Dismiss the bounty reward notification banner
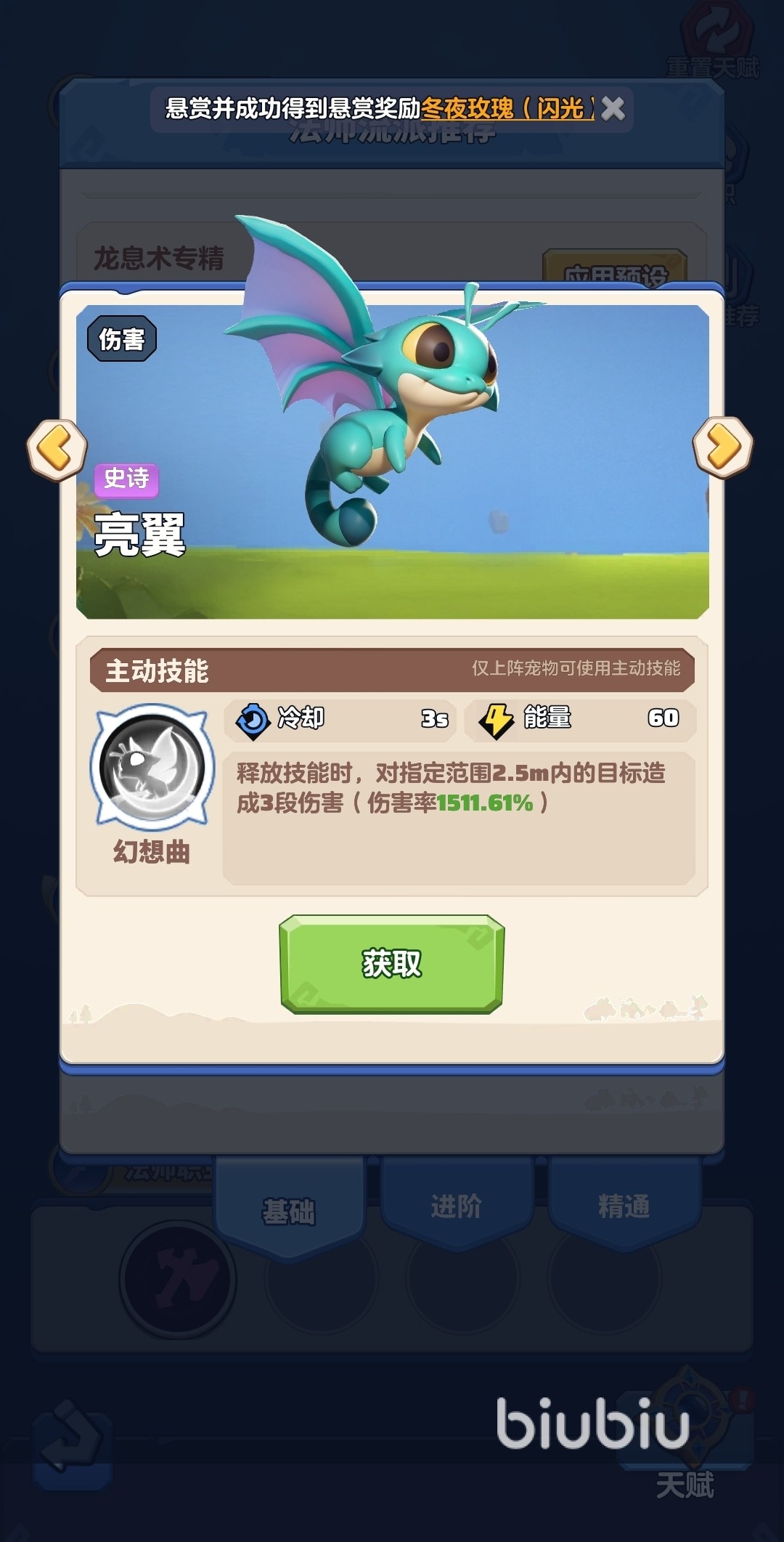The width and height of the screenshot is (784, 1542). coord(613,109)
